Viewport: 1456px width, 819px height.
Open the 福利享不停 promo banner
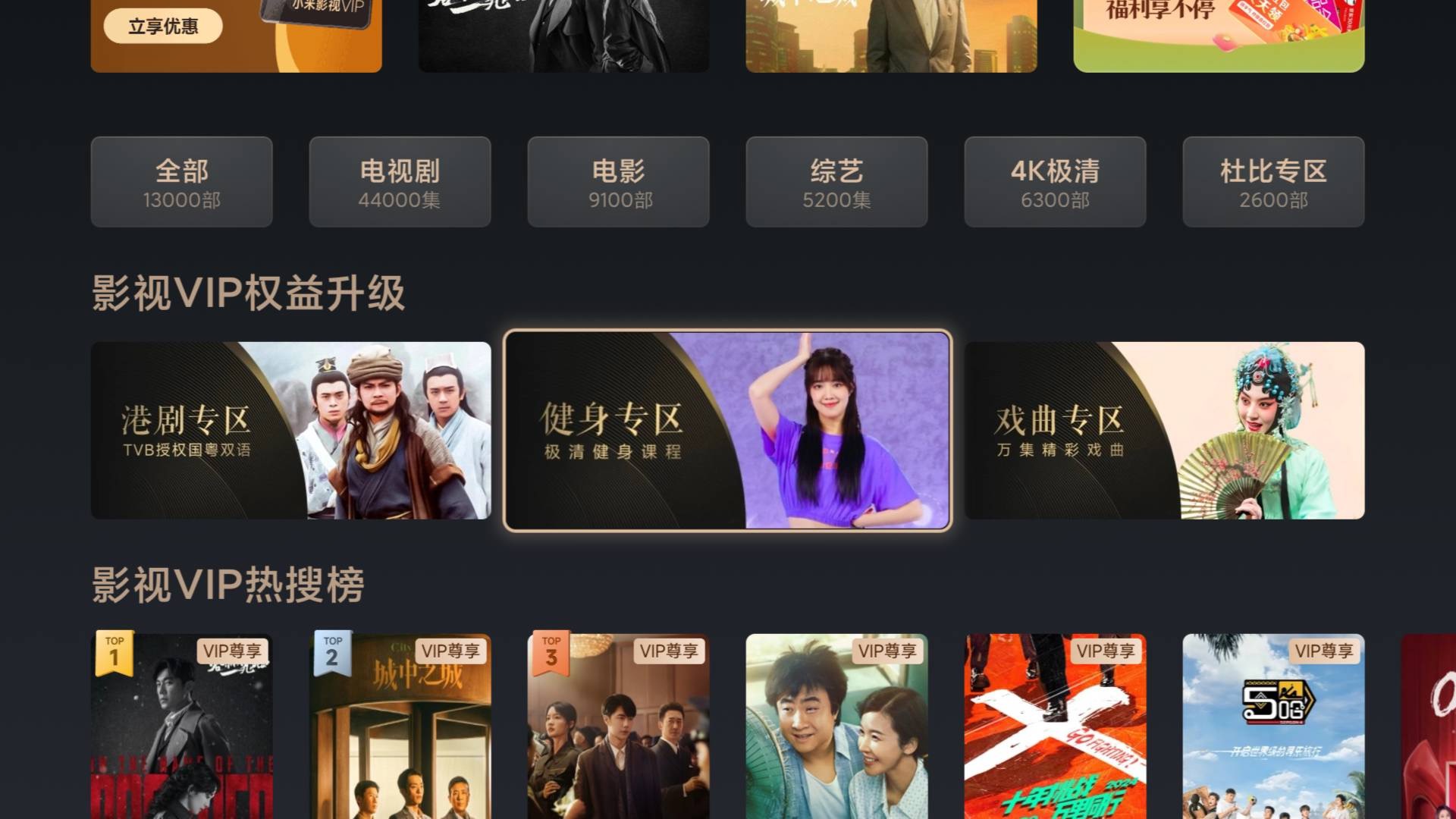1219,34
